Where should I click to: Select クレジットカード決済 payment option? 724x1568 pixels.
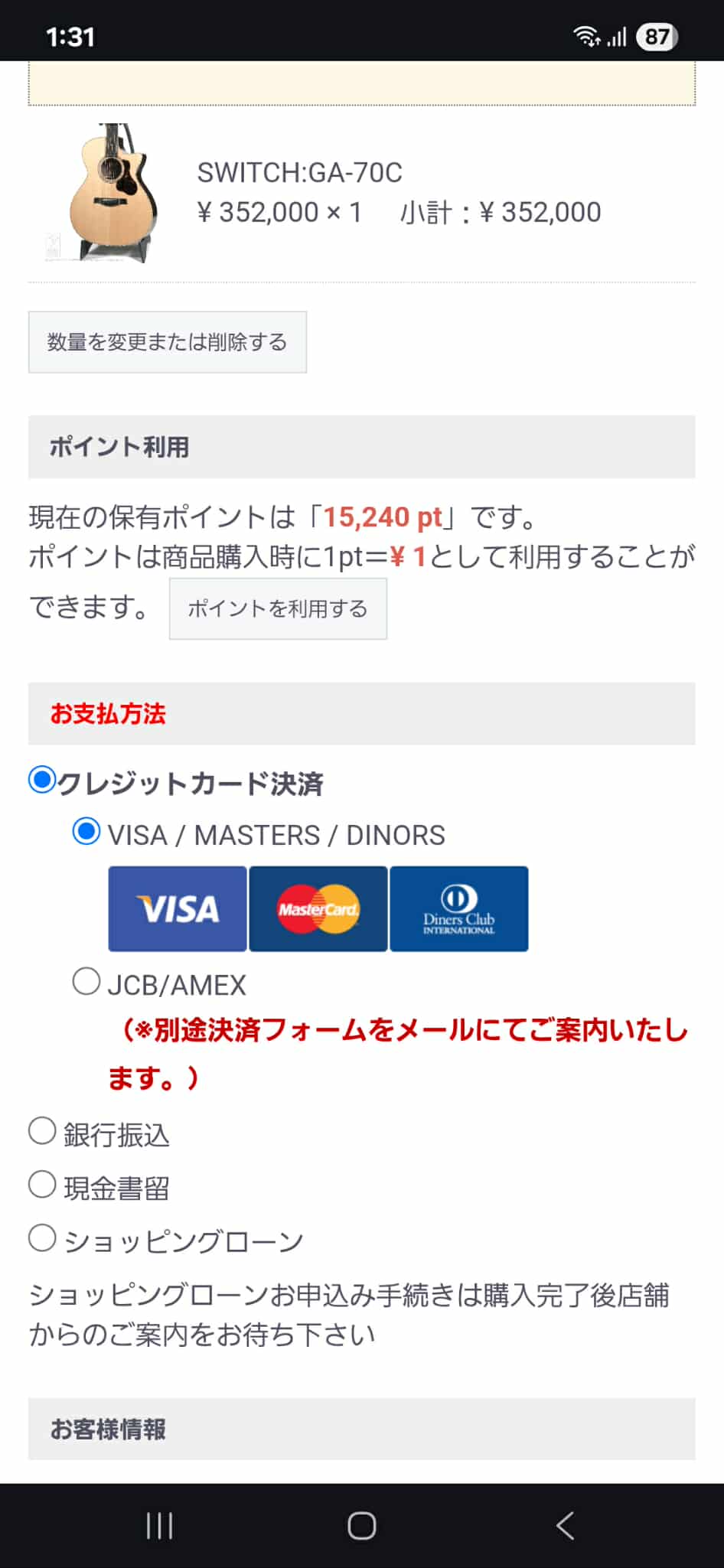[42, 781]
